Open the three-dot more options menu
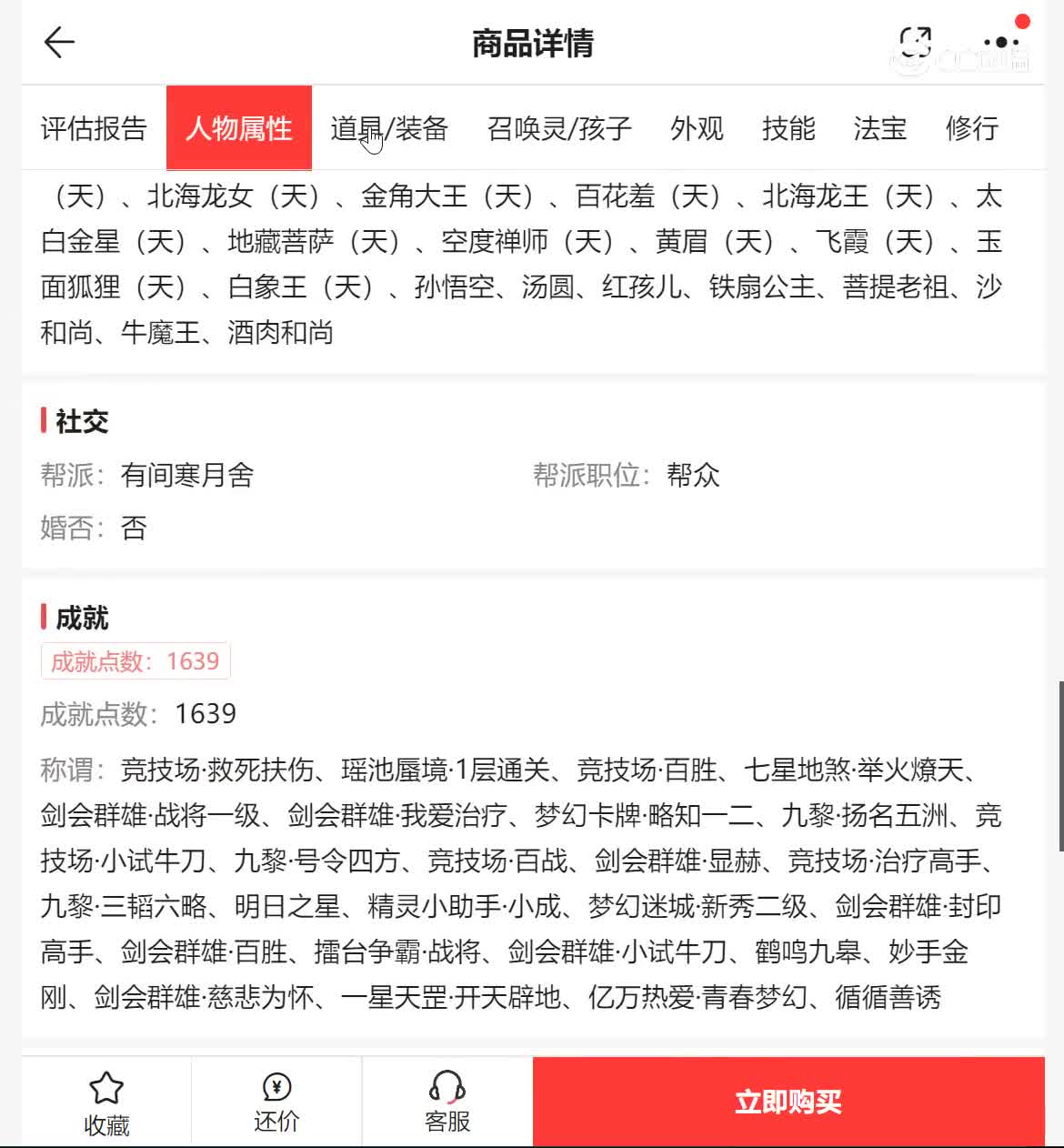The width and height of the screenshot is (1064, 1148). click(x=999, y=43)
